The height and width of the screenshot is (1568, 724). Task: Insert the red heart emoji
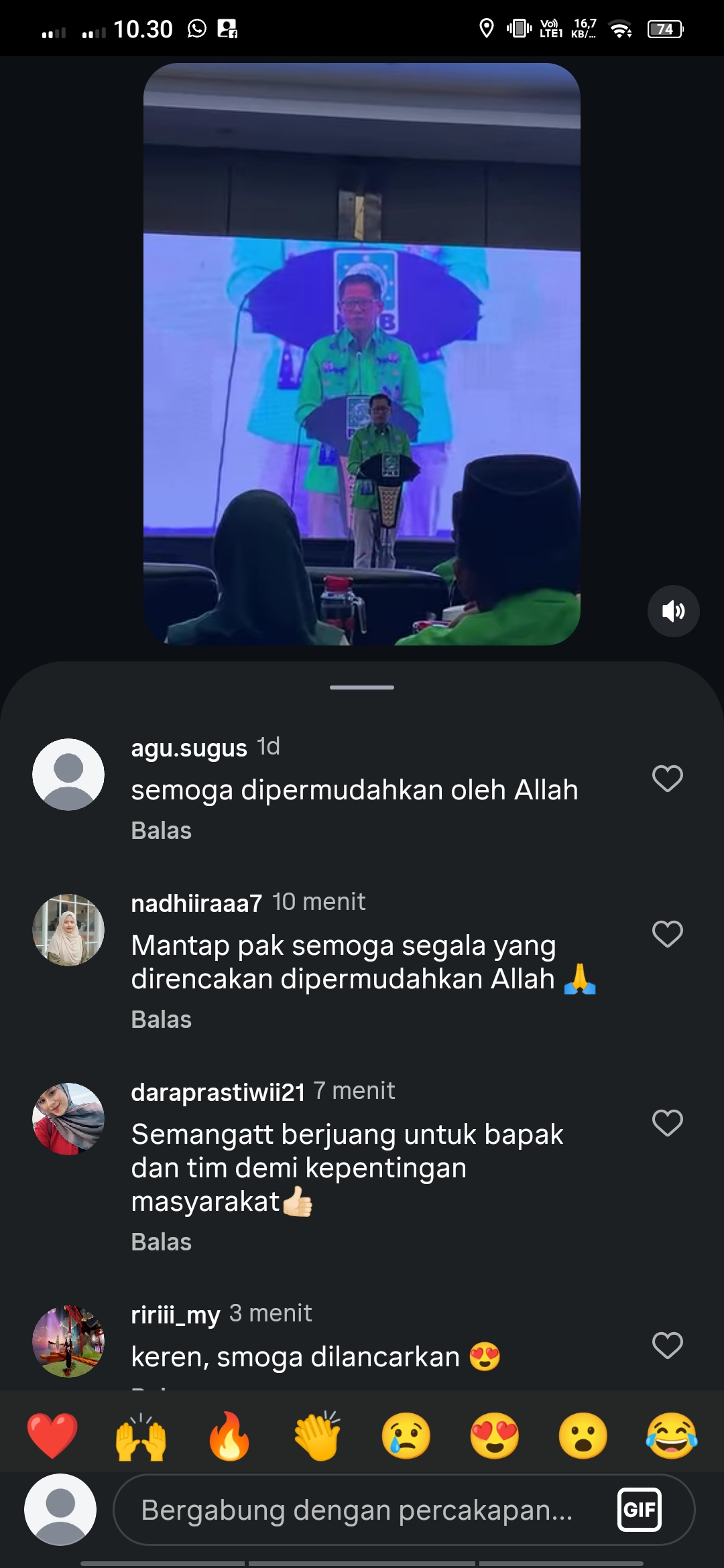[52, 1436]
